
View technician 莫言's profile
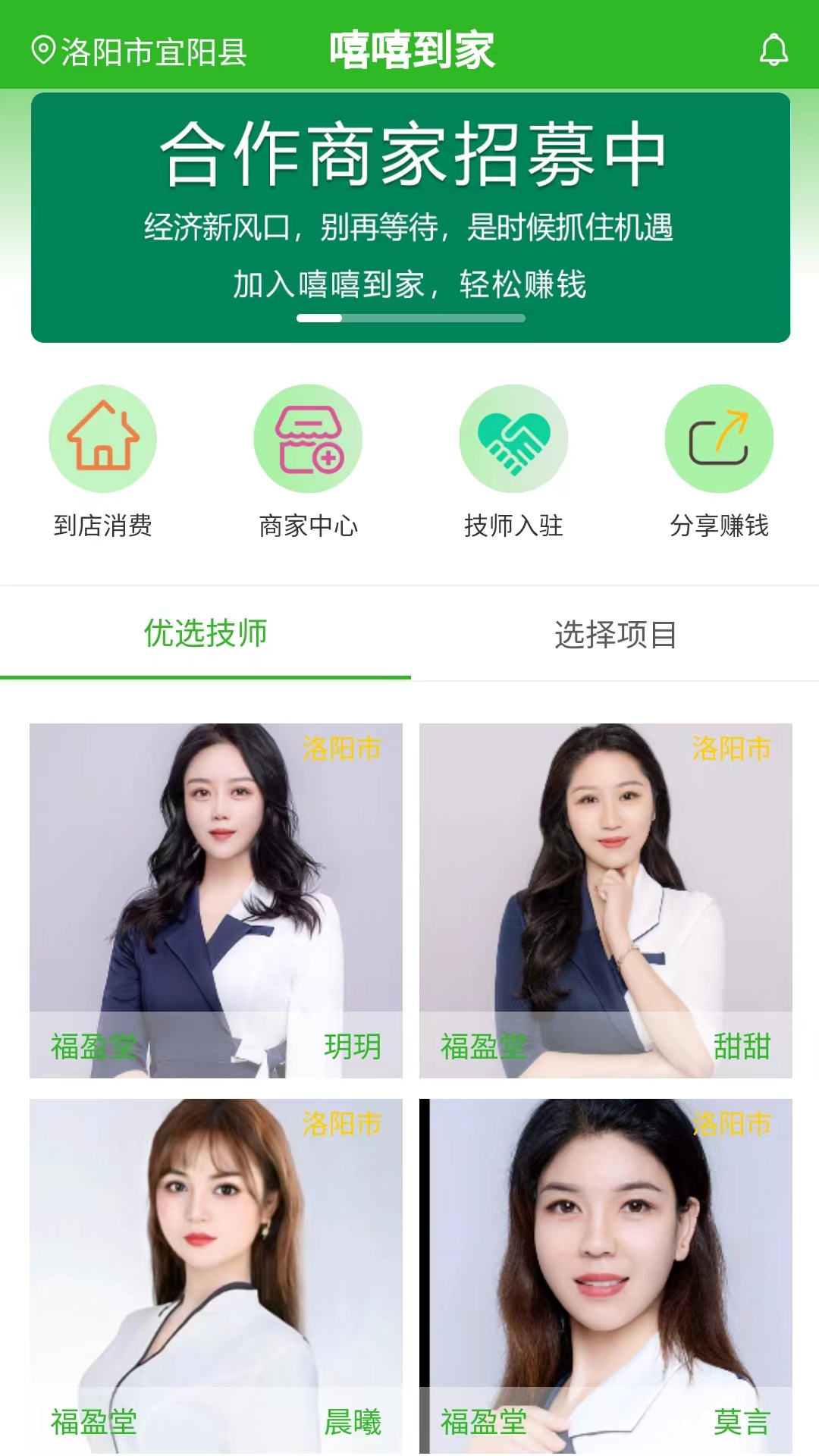click(x=606, y=1276)
